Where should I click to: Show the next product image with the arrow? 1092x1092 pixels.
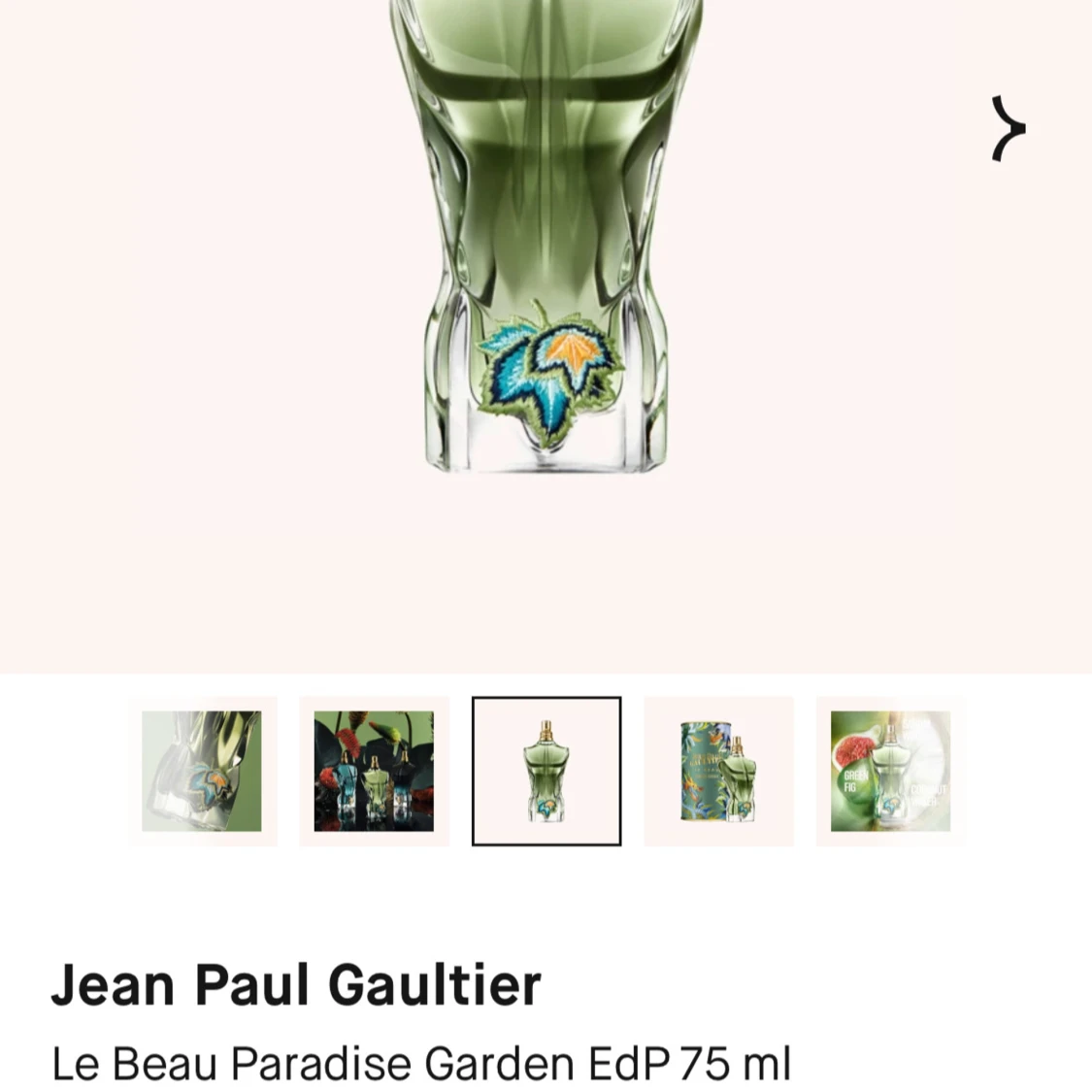tap(1008, 128)
